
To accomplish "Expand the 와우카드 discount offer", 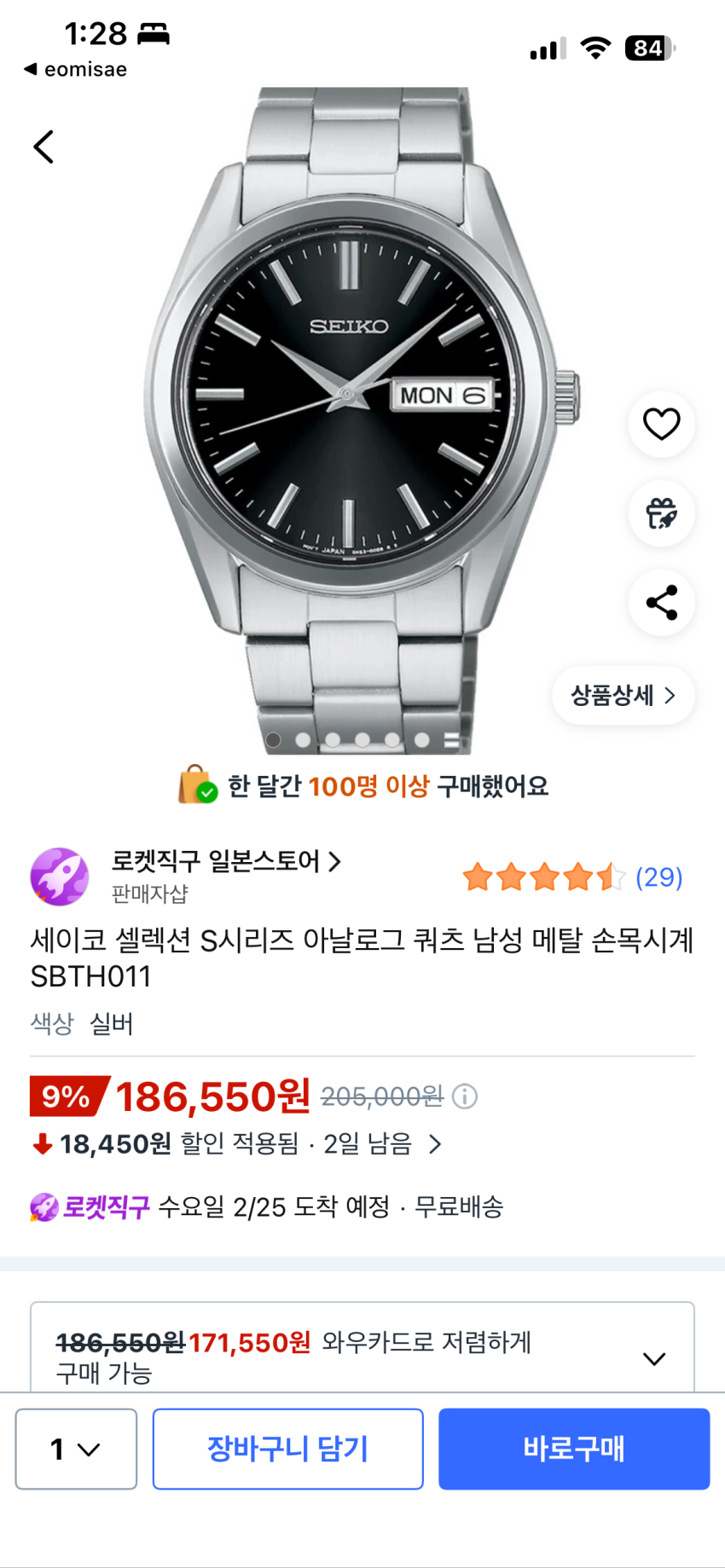I will [653, 1359].
